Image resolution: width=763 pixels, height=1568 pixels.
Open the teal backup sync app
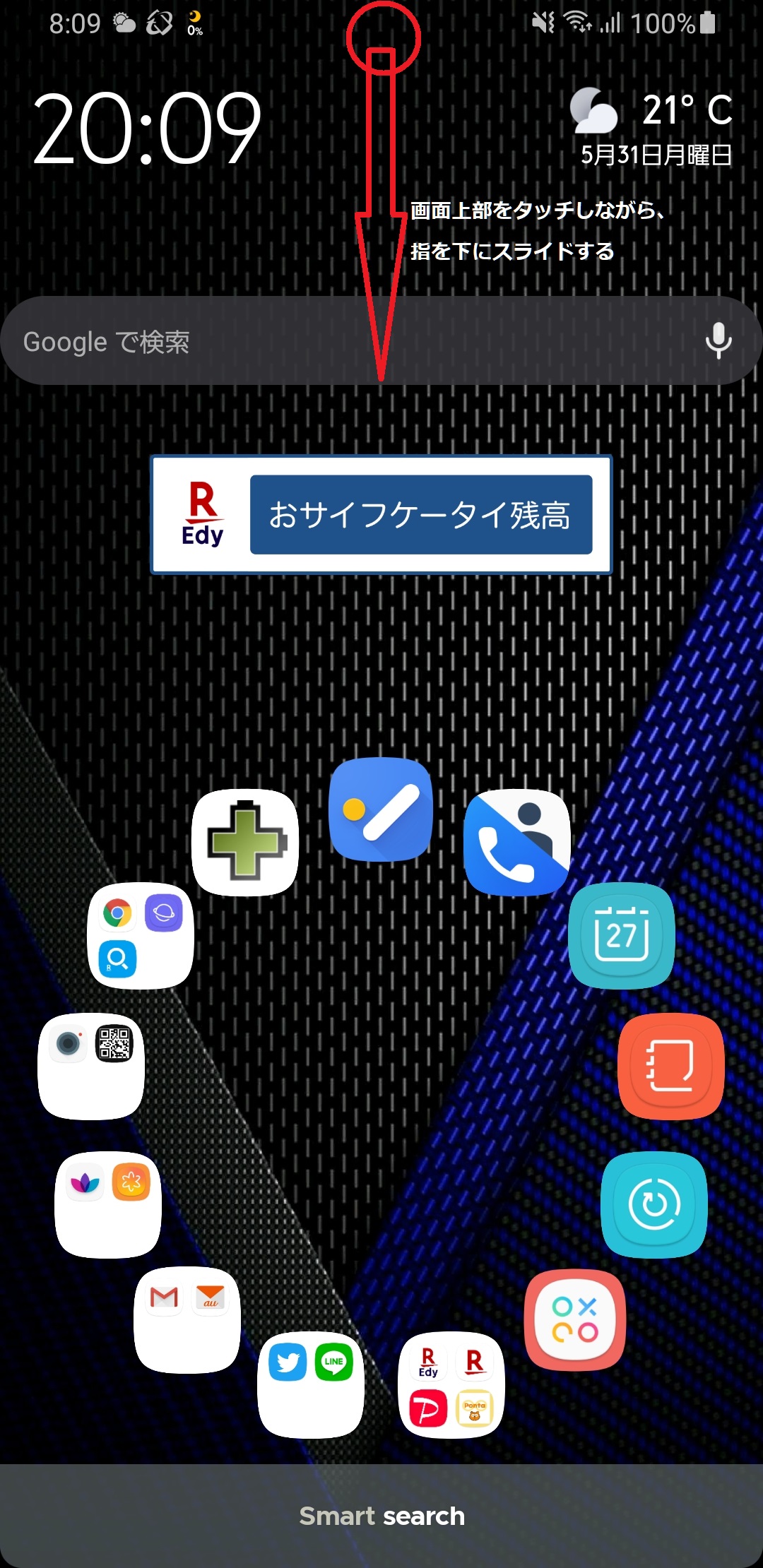(654, 1205)
